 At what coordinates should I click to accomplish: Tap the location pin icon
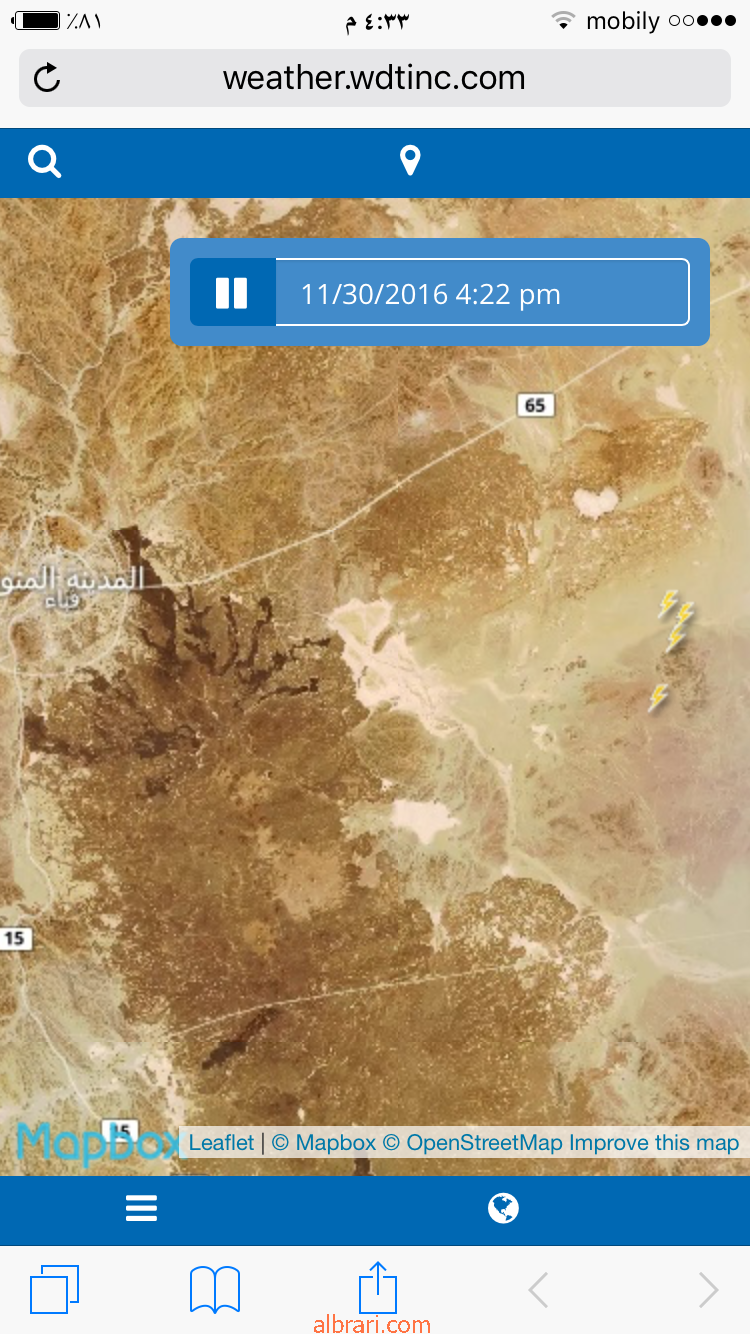[x=410, y=161]
